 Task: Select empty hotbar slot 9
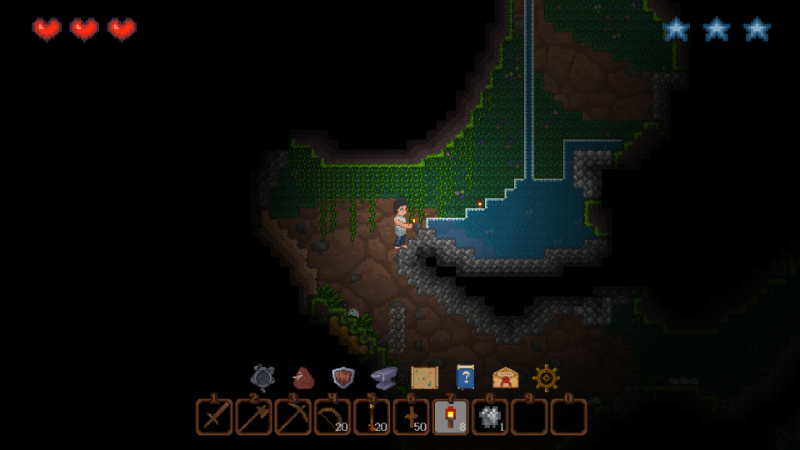529,416
